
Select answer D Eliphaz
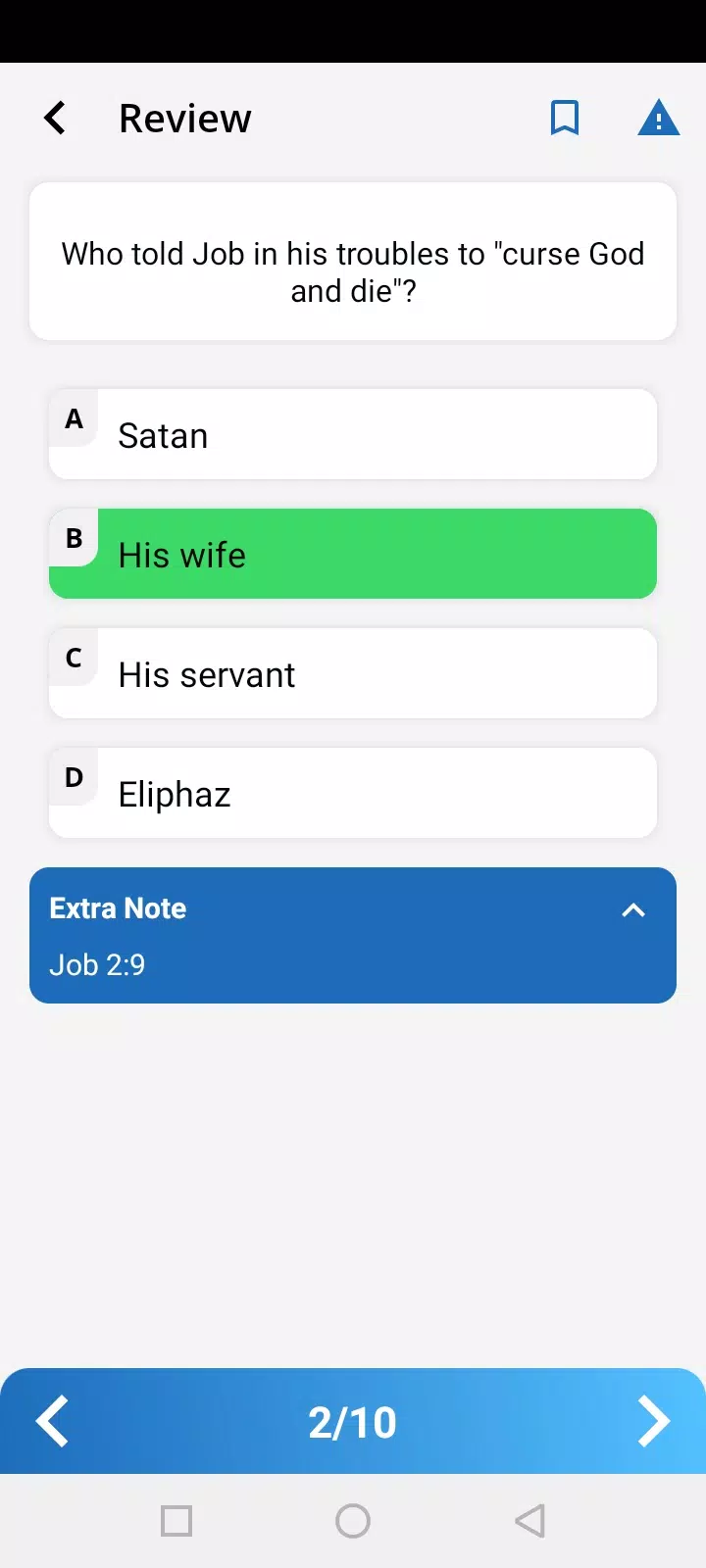pyautogui.click(x=353, y=793)
